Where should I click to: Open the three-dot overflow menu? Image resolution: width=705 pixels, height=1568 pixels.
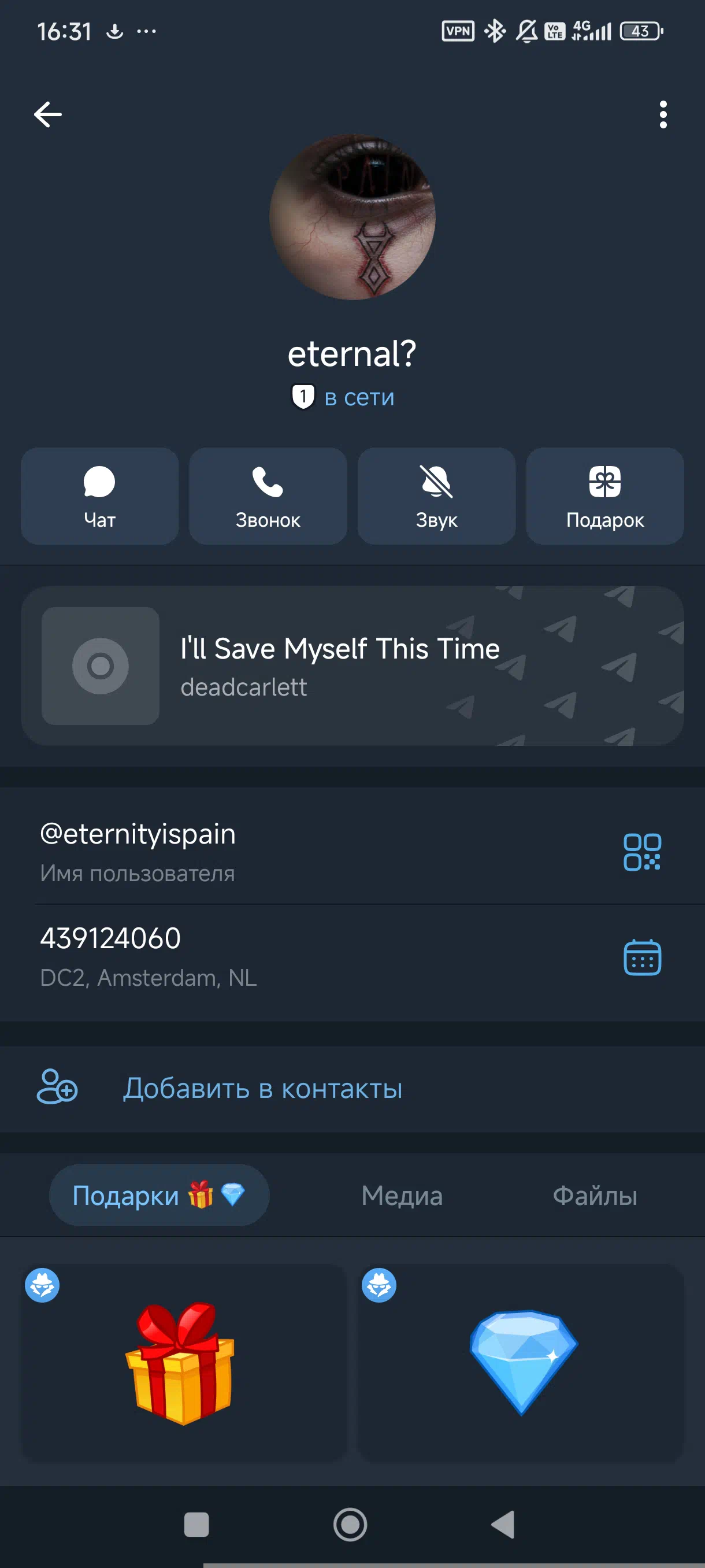tap(662, 114)
